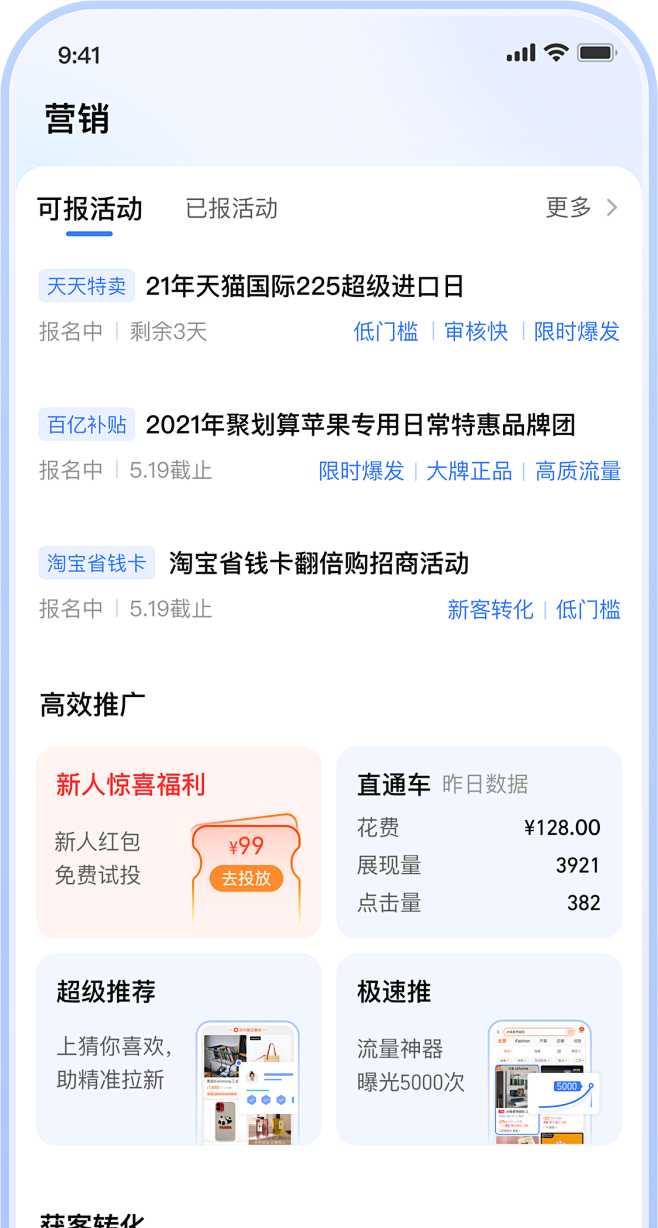Open the 2021年聚划算苹果专用日常特惠品牌团 activity

click(329, 446)
